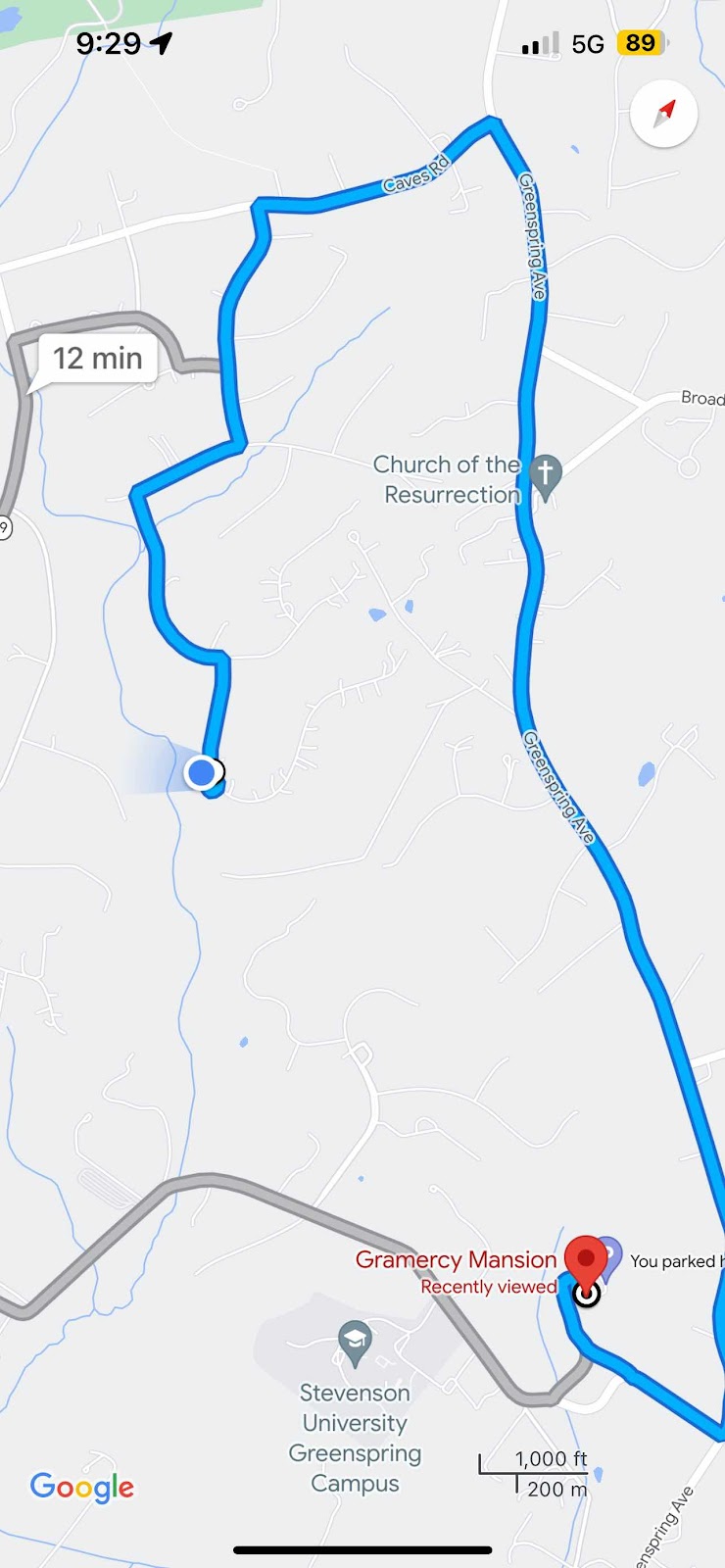
Task: Open the Church of the Resurrection place marker
Action: click(x=546, y=473)
